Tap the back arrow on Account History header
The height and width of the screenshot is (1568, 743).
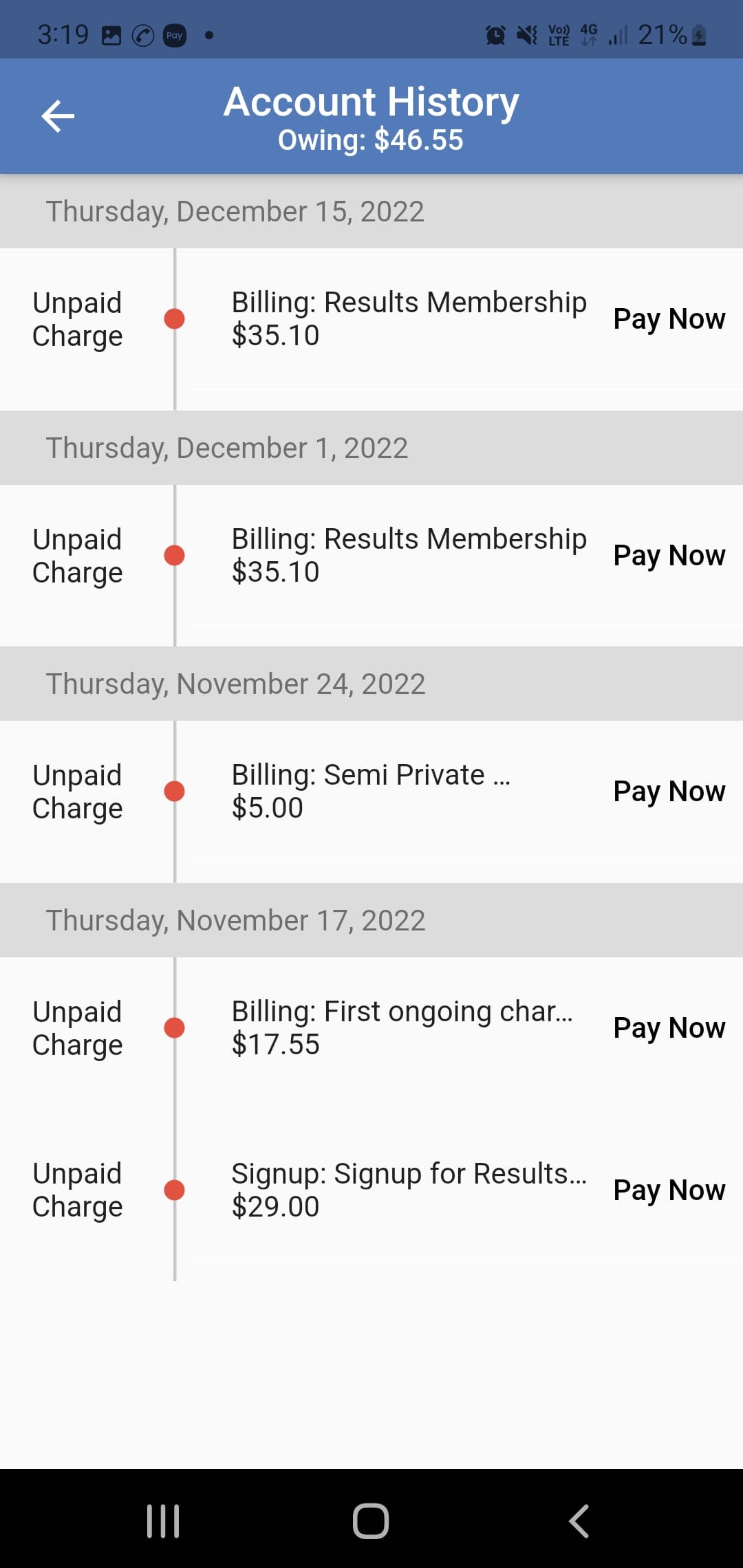point(58,116)
